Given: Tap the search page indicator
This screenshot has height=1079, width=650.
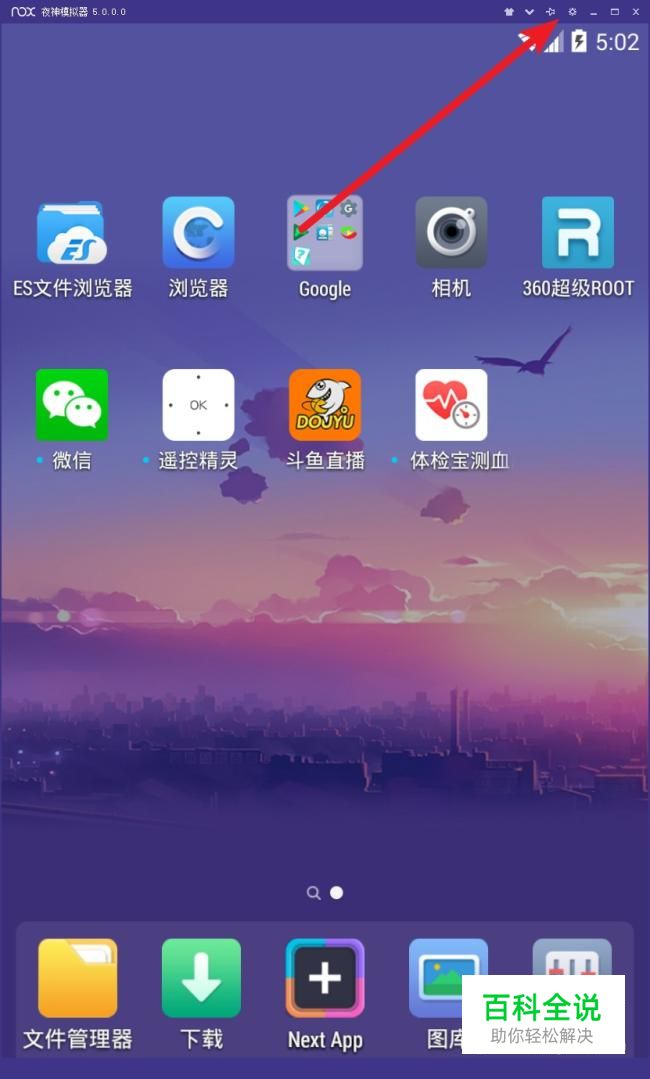Looking at the screenshot, I should [314, 893].
